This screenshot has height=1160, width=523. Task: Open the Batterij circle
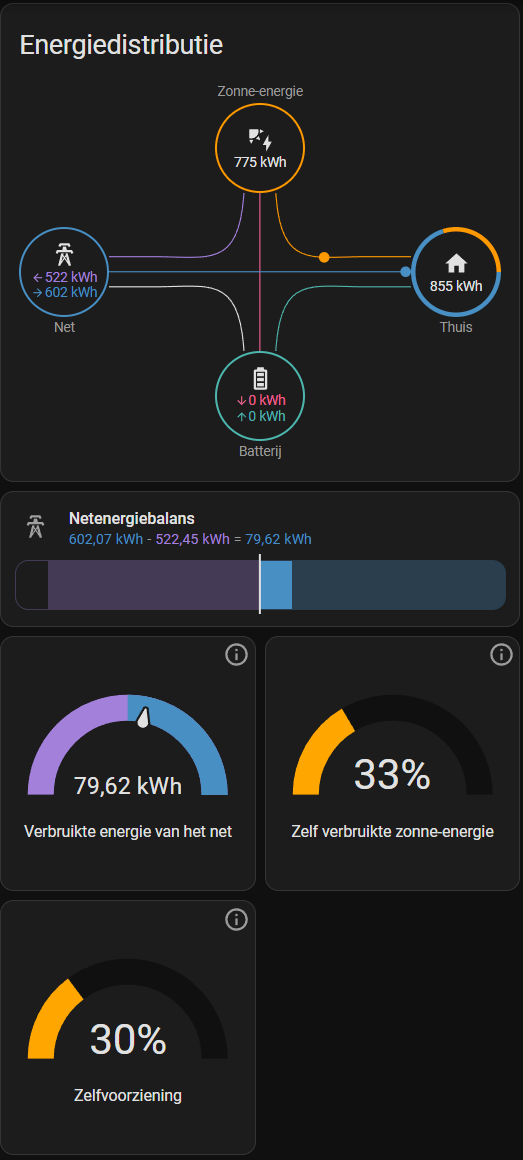[x=260, y=397]
